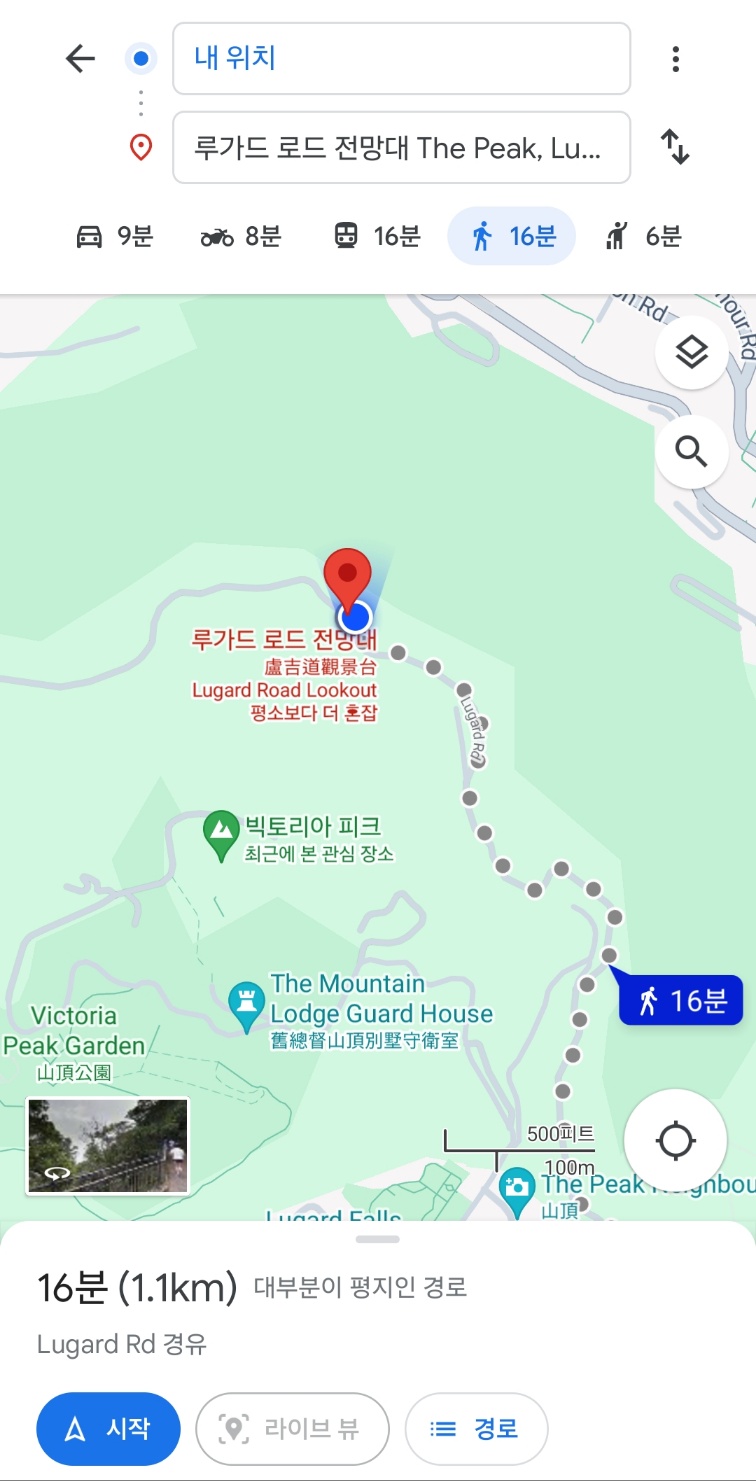
Task: Tap the back arrow to exit directions
Action: coord(79,58)
